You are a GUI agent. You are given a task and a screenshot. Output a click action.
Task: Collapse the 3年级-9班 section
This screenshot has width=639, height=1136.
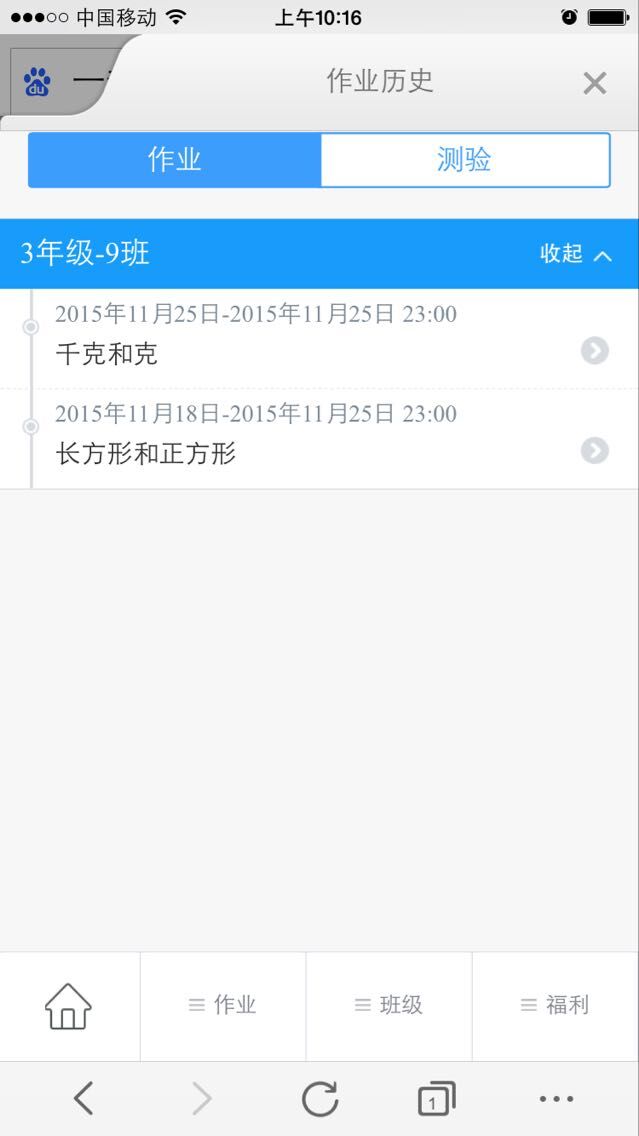576,254
